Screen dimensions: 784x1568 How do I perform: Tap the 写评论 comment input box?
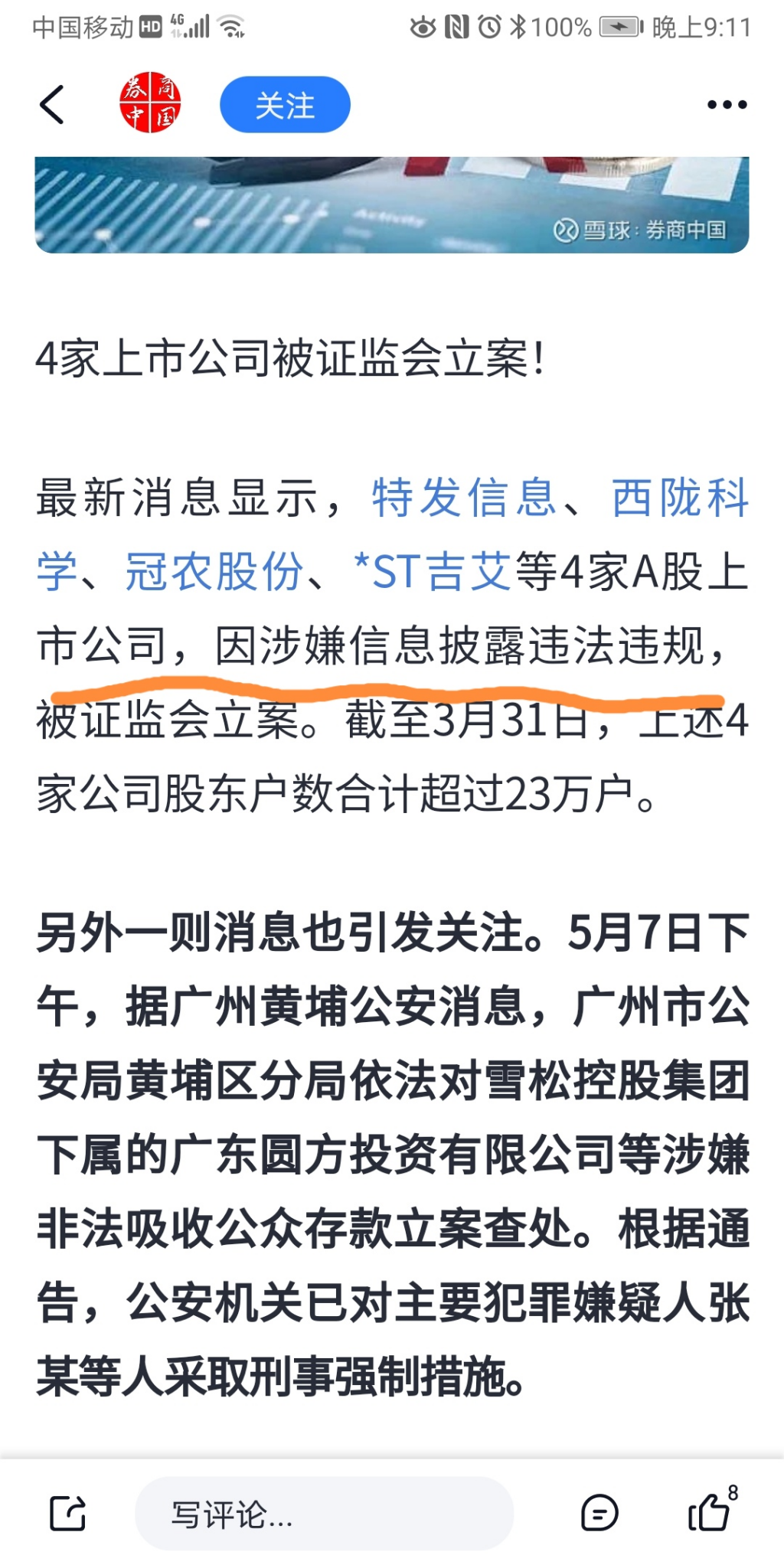[325, 1514]
